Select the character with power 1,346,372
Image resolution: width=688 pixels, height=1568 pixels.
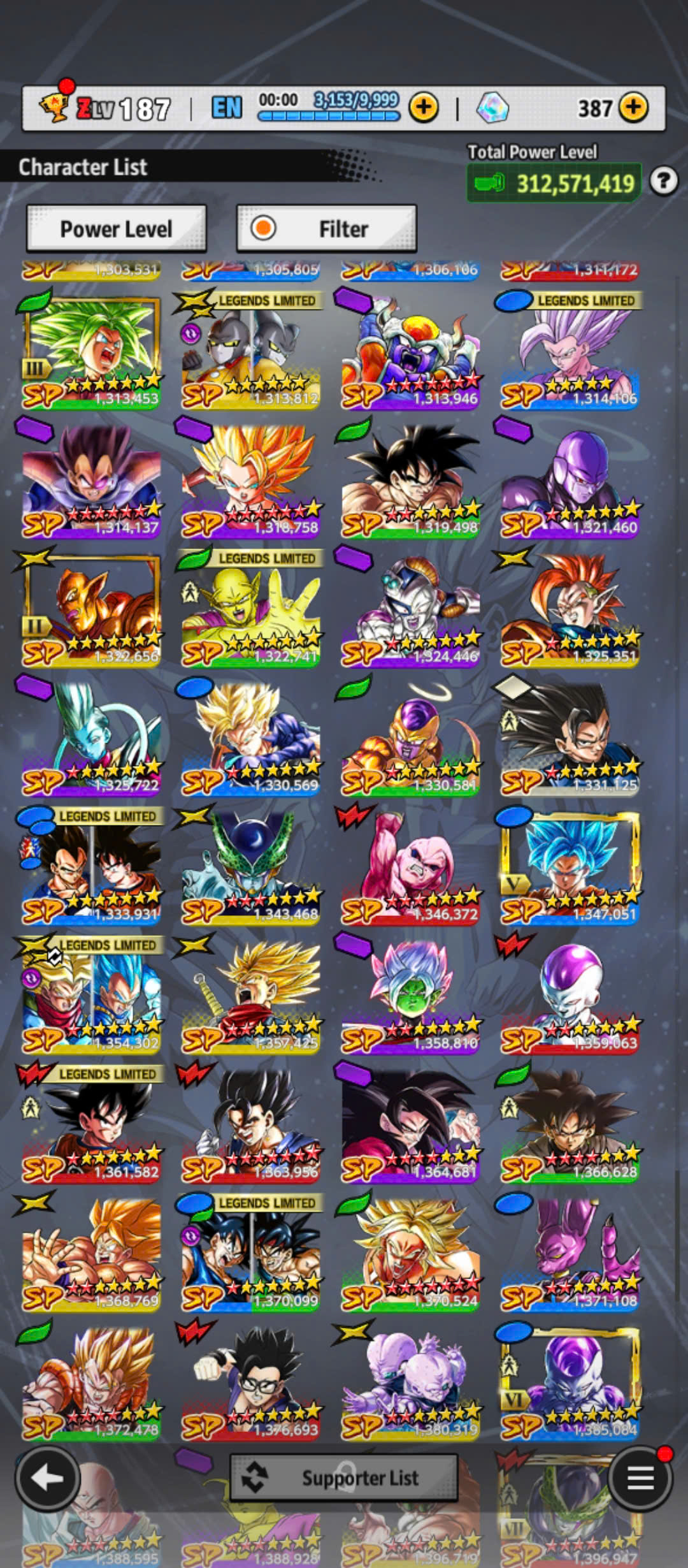pyautogui.click(x=410, y=865)
